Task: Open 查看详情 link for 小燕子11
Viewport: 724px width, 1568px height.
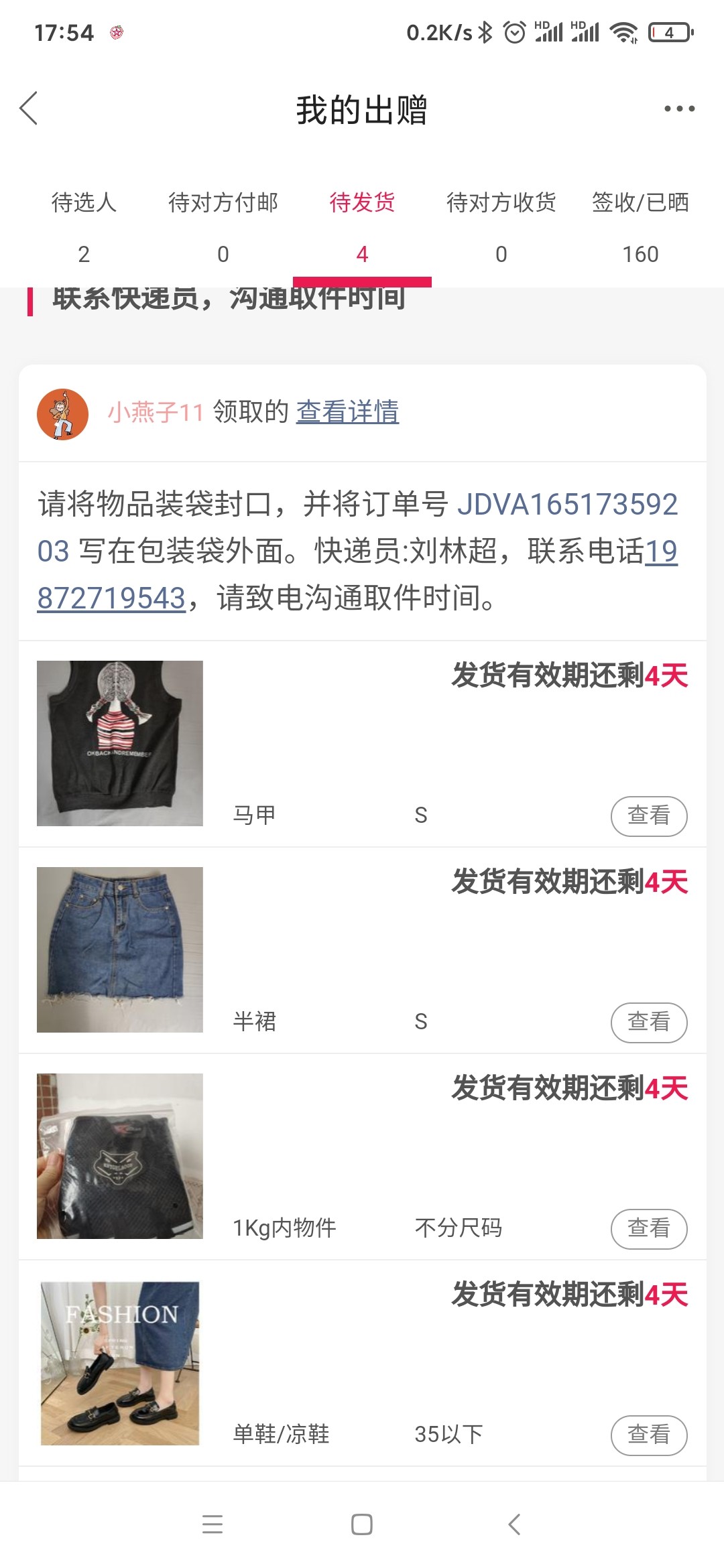Action: click(347, 411)
